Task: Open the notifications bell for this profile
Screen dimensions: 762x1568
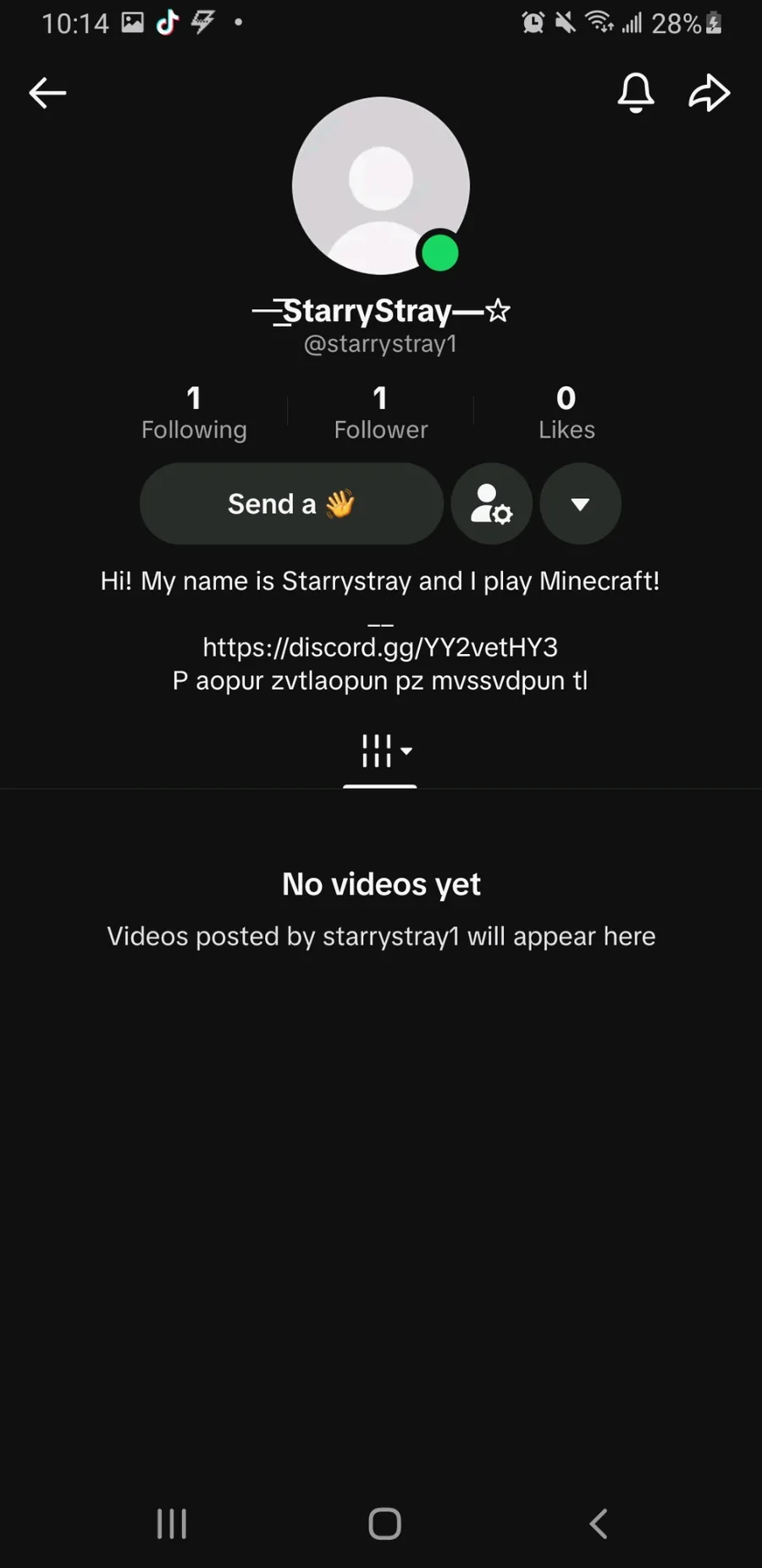Action: pos(636,92)
